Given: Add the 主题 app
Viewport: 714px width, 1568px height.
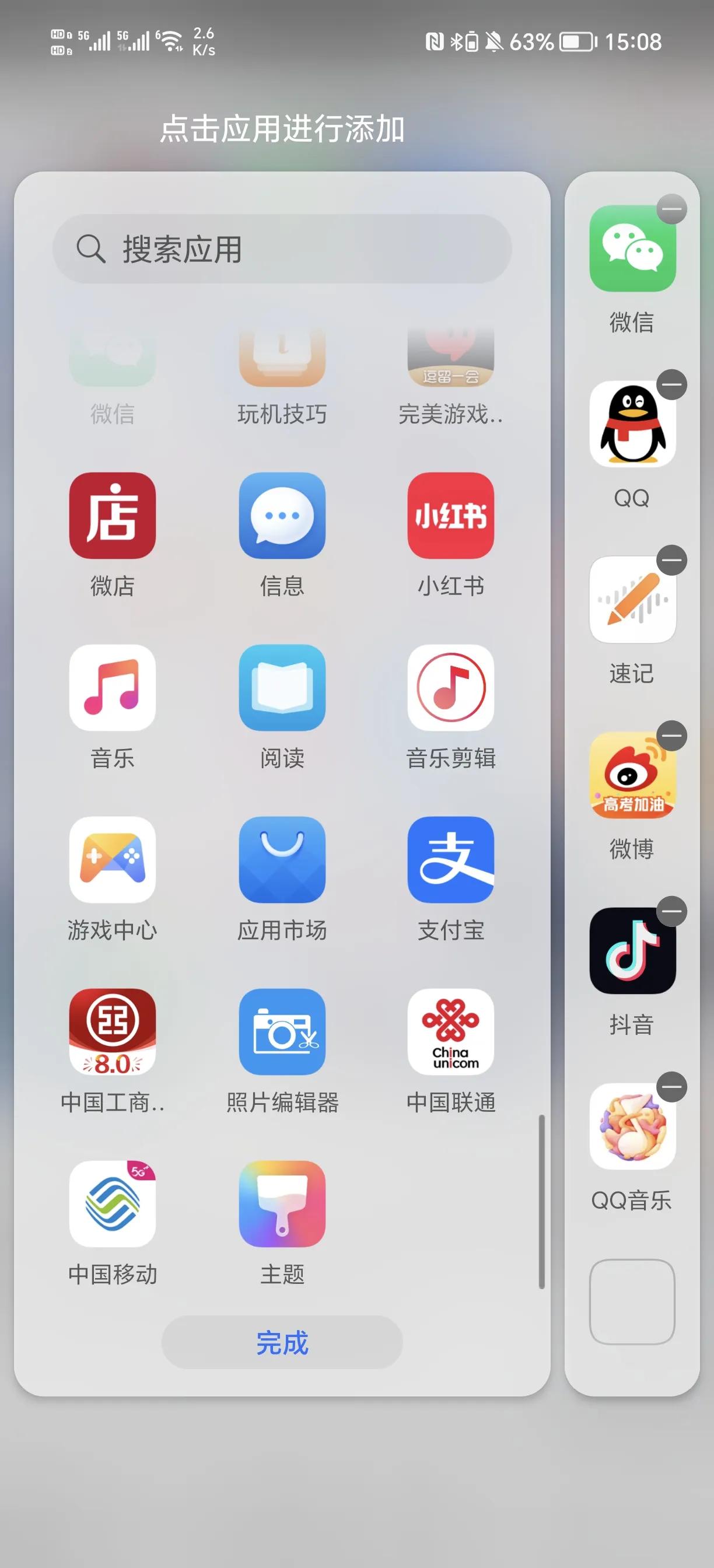Looking at the screenshot, I should tap(282, 1203).
